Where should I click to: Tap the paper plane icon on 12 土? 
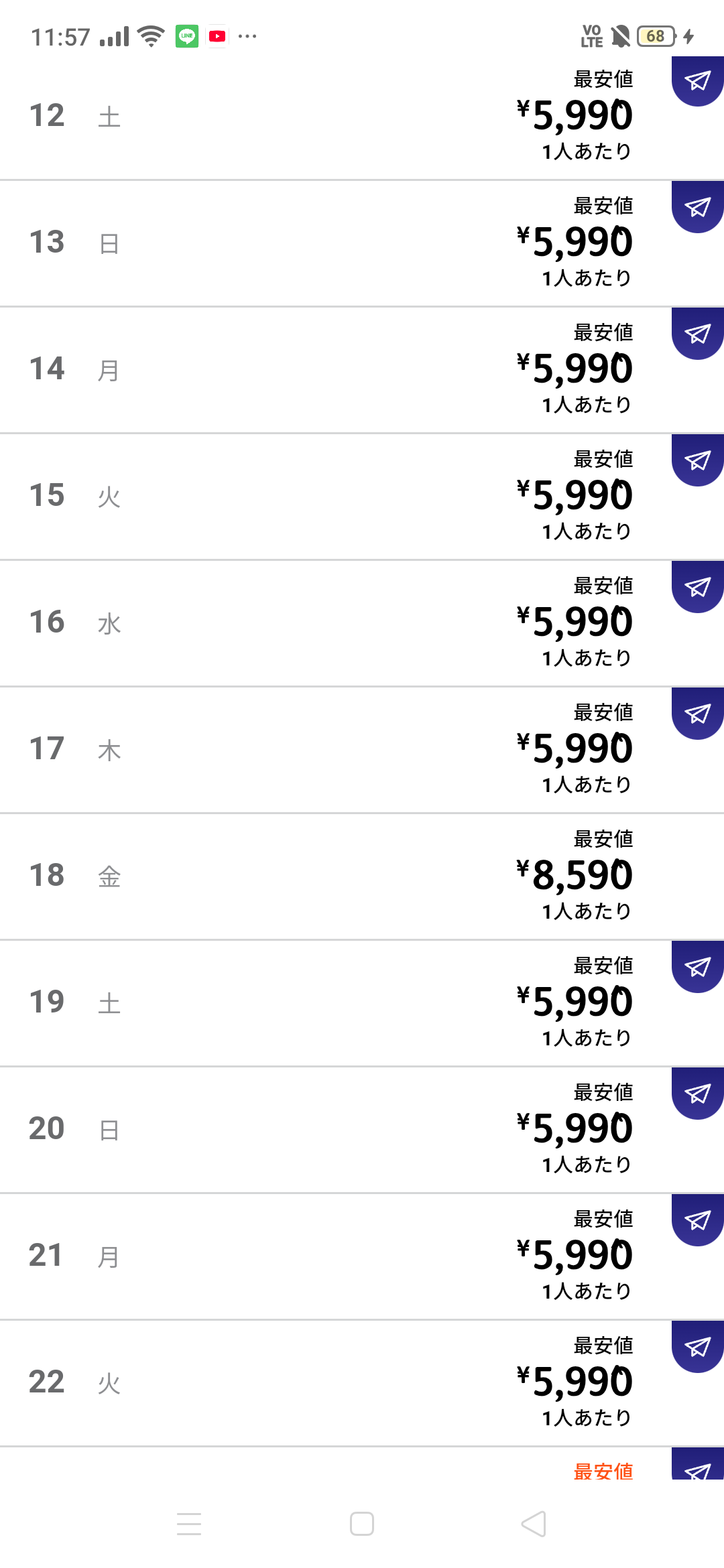tap(698, 81)
